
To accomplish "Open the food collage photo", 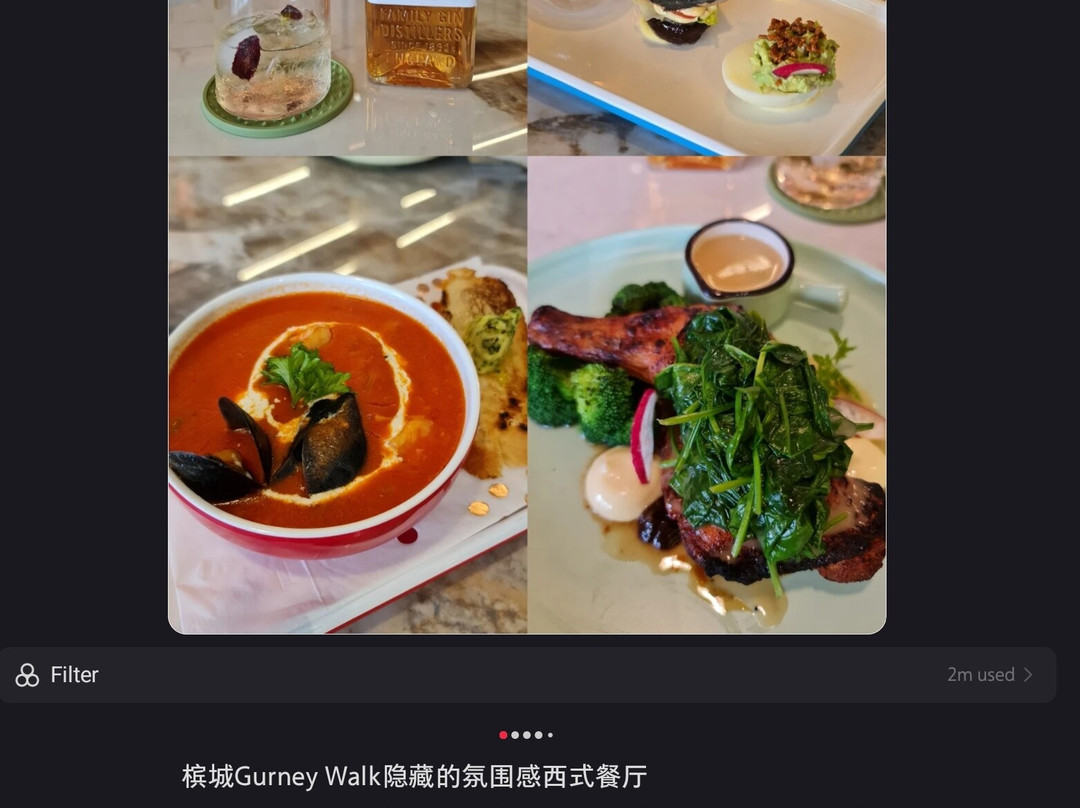I will [x=527, y=316].
